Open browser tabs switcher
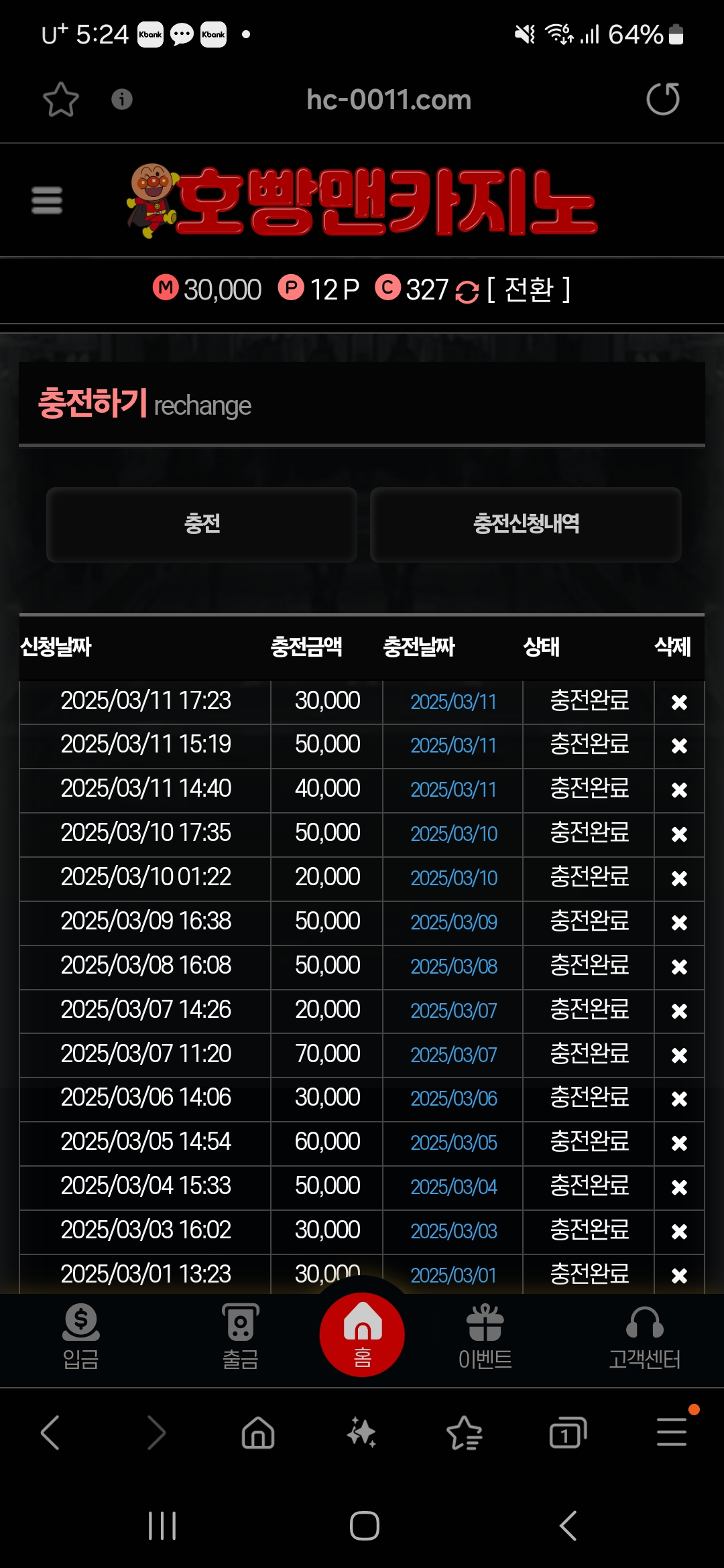The image size is (724, 1568). coord(567,1433)
